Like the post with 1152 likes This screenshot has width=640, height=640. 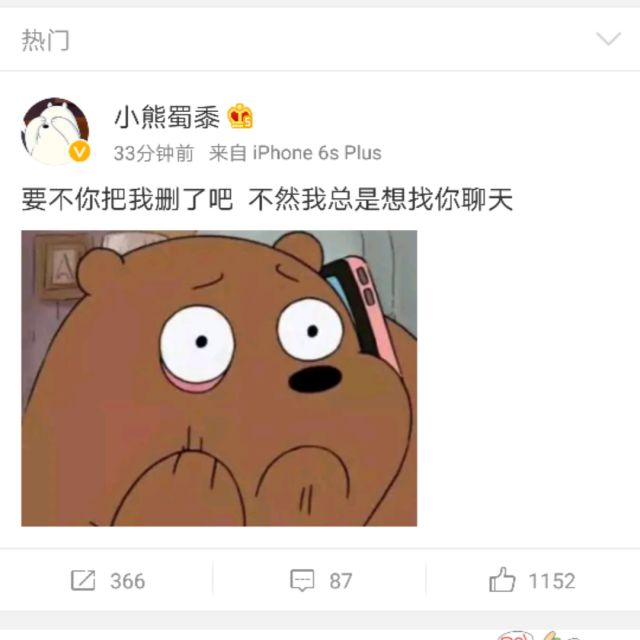pos(532,580)
